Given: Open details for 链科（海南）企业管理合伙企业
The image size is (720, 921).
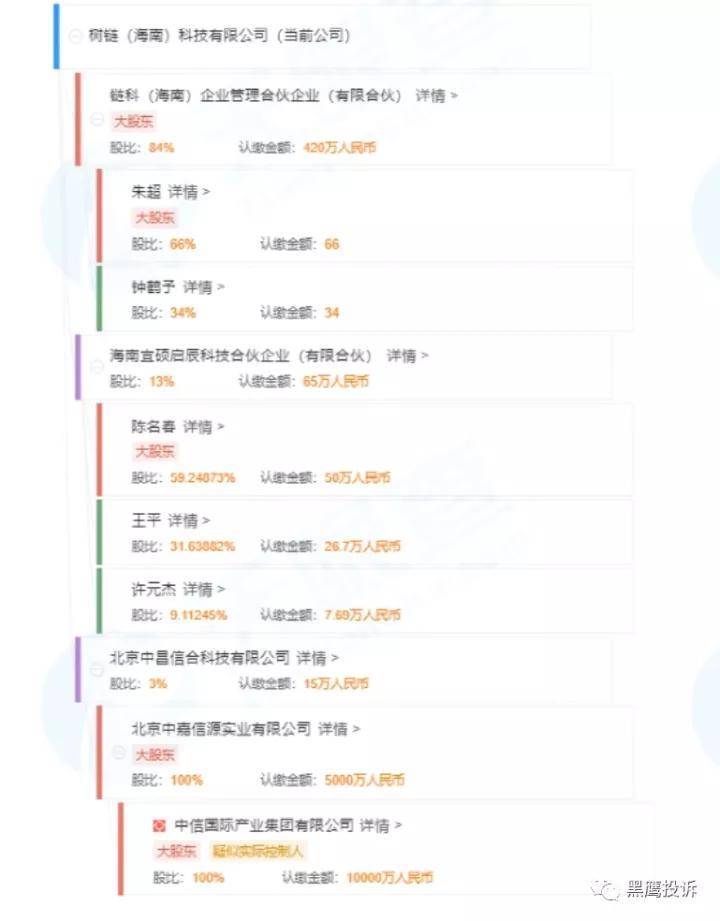Looking at the screenshot, I should point(437,96).
